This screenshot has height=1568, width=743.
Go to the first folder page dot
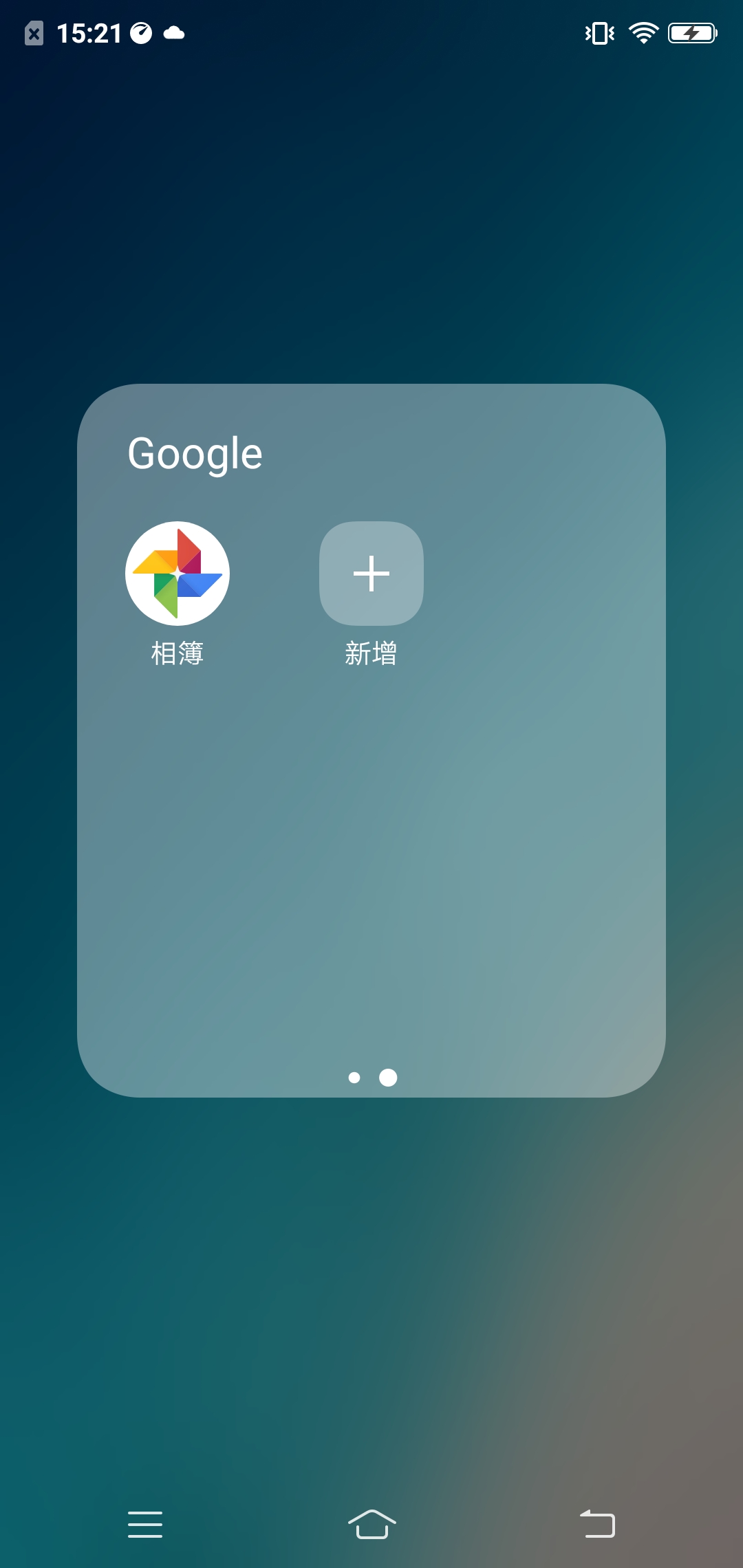click(354, 1078)
